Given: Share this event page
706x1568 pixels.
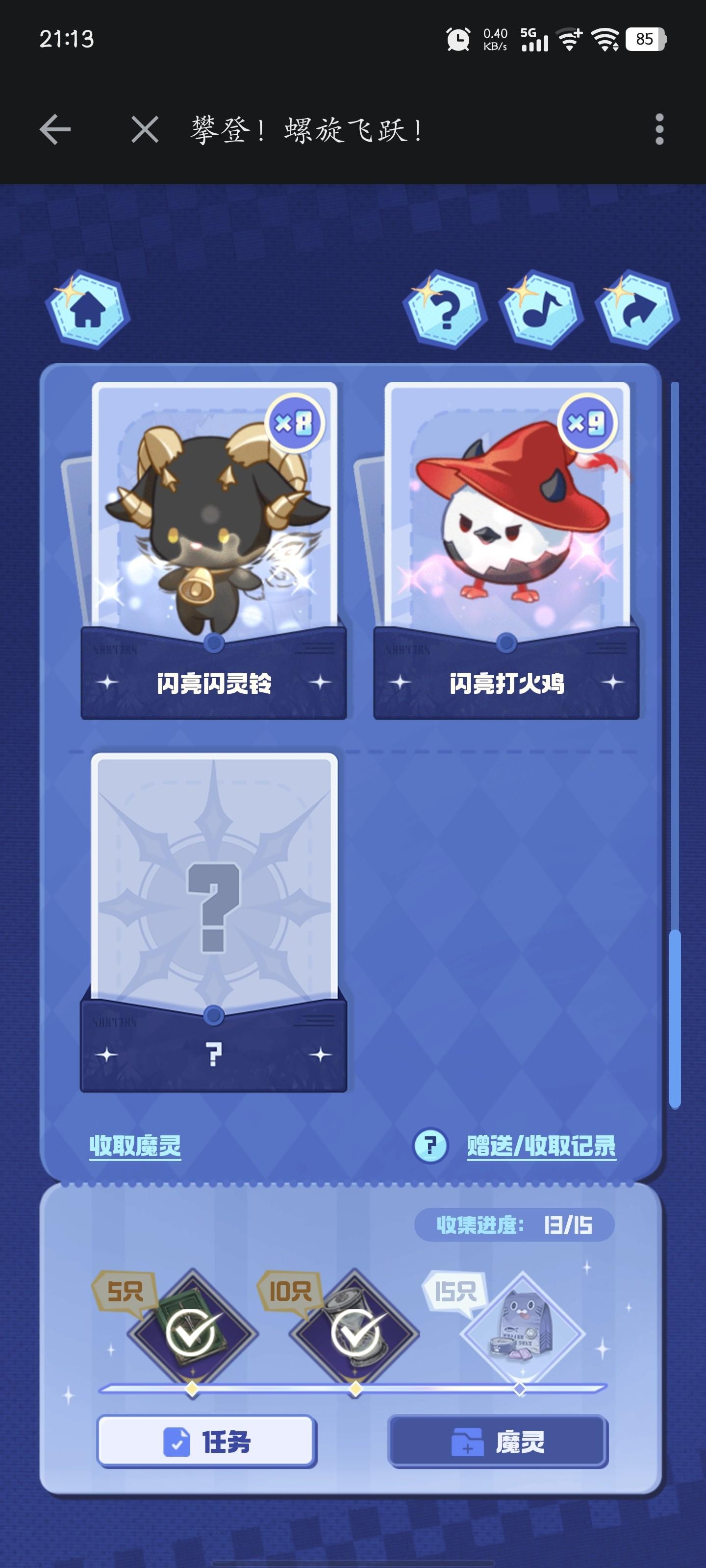Looking at the screenshot, I should pos(637,310).
